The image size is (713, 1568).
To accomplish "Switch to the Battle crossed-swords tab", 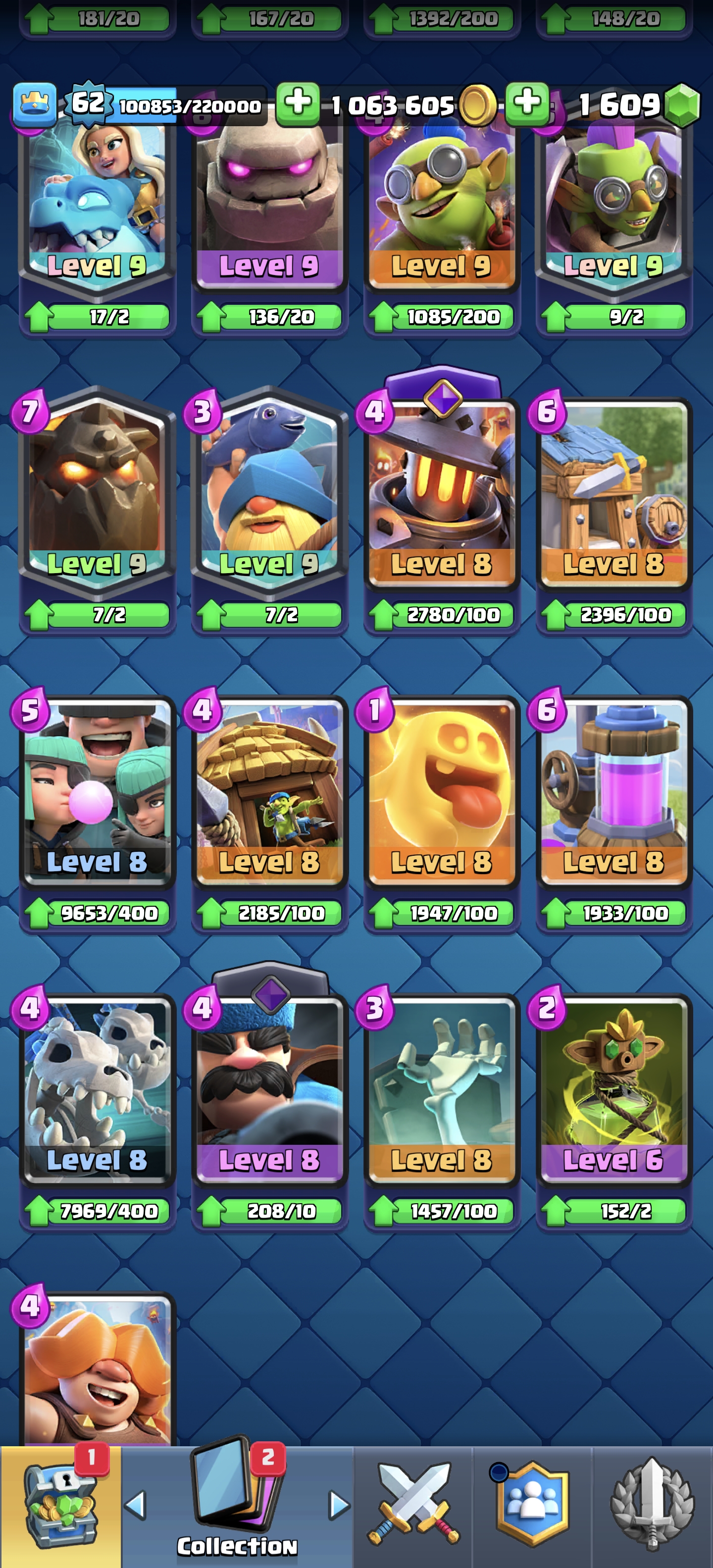I will 413,1505.
